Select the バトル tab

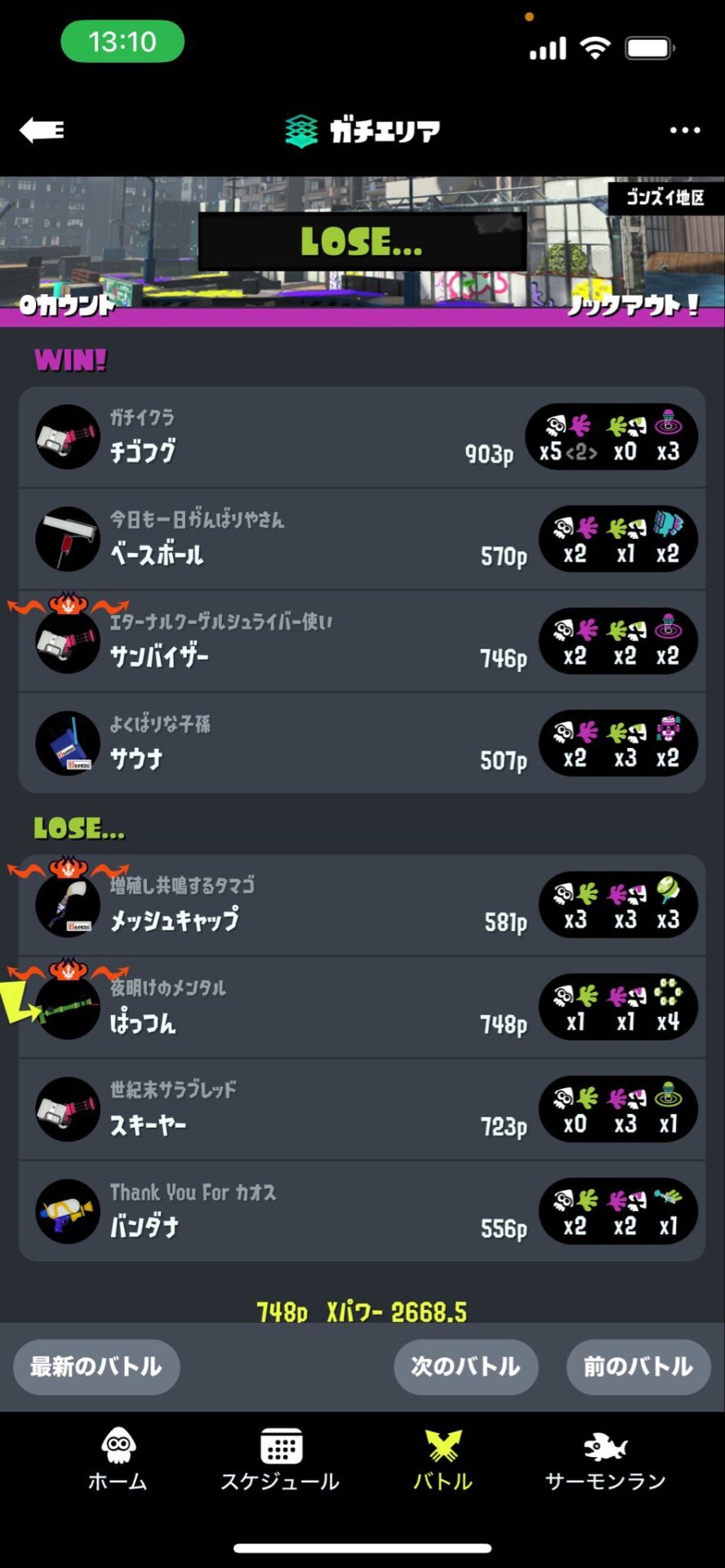click(443, 1460)
